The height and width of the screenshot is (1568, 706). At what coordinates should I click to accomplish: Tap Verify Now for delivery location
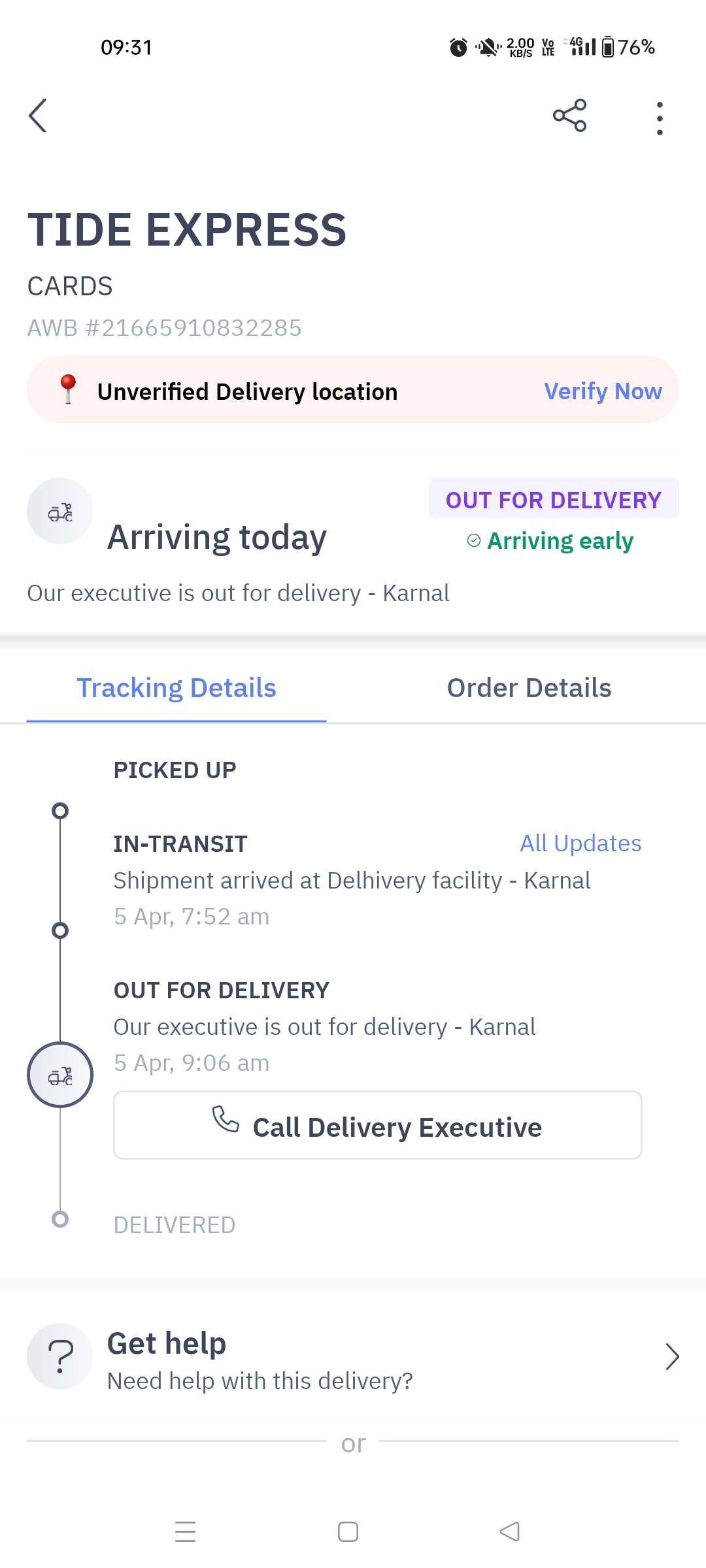[603, 391]
